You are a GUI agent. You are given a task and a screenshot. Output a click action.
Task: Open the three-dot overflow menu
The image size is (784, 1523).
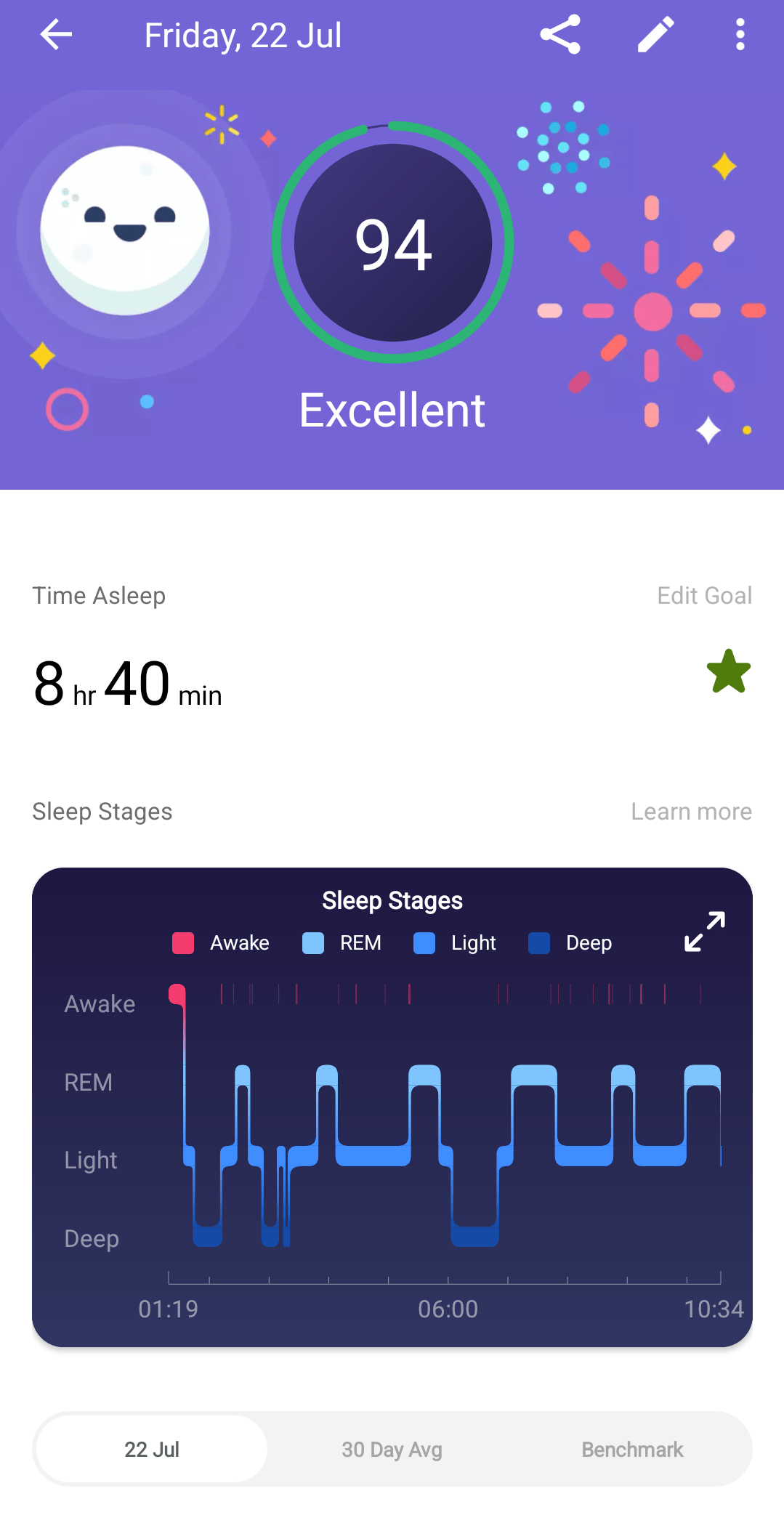coord(739,35)
